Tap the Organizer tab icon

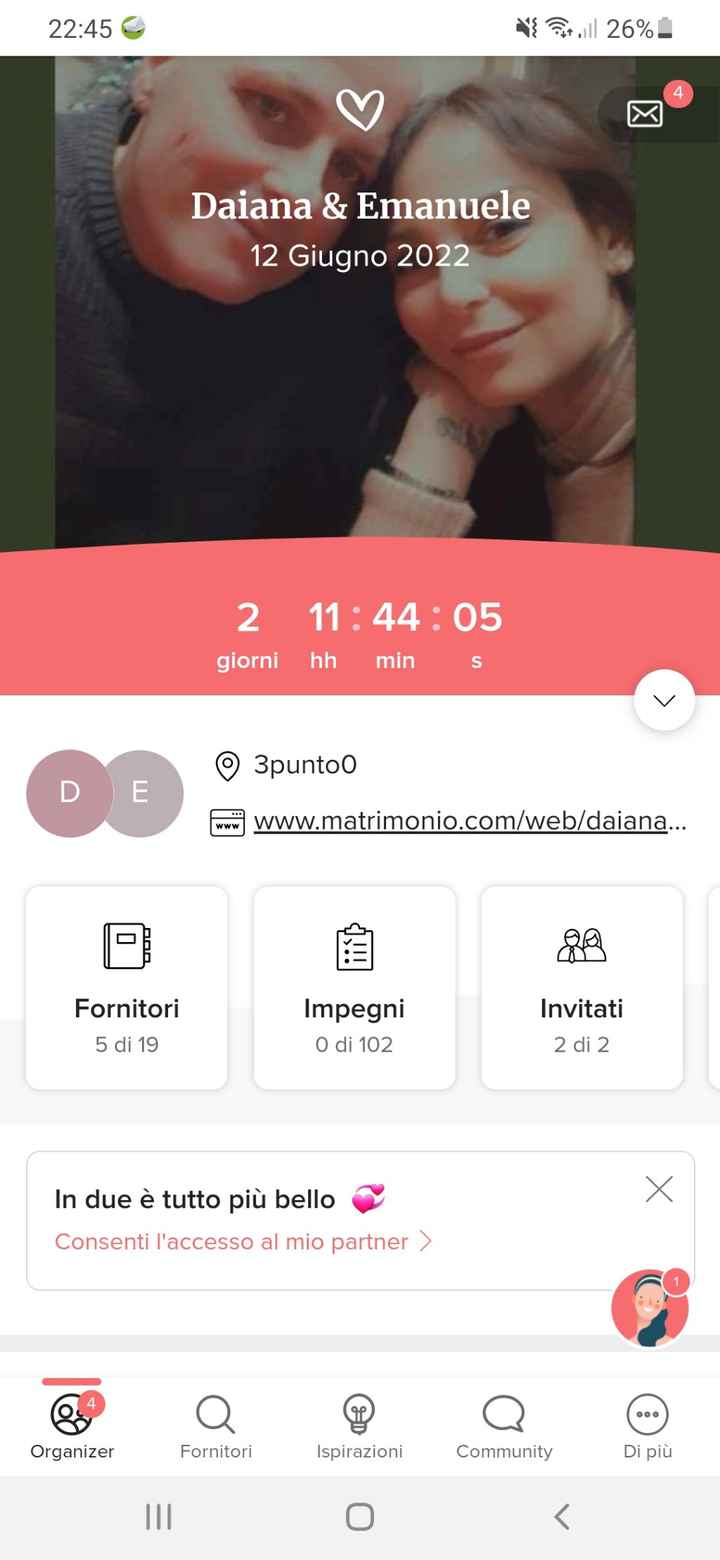tap(71, 1415)
